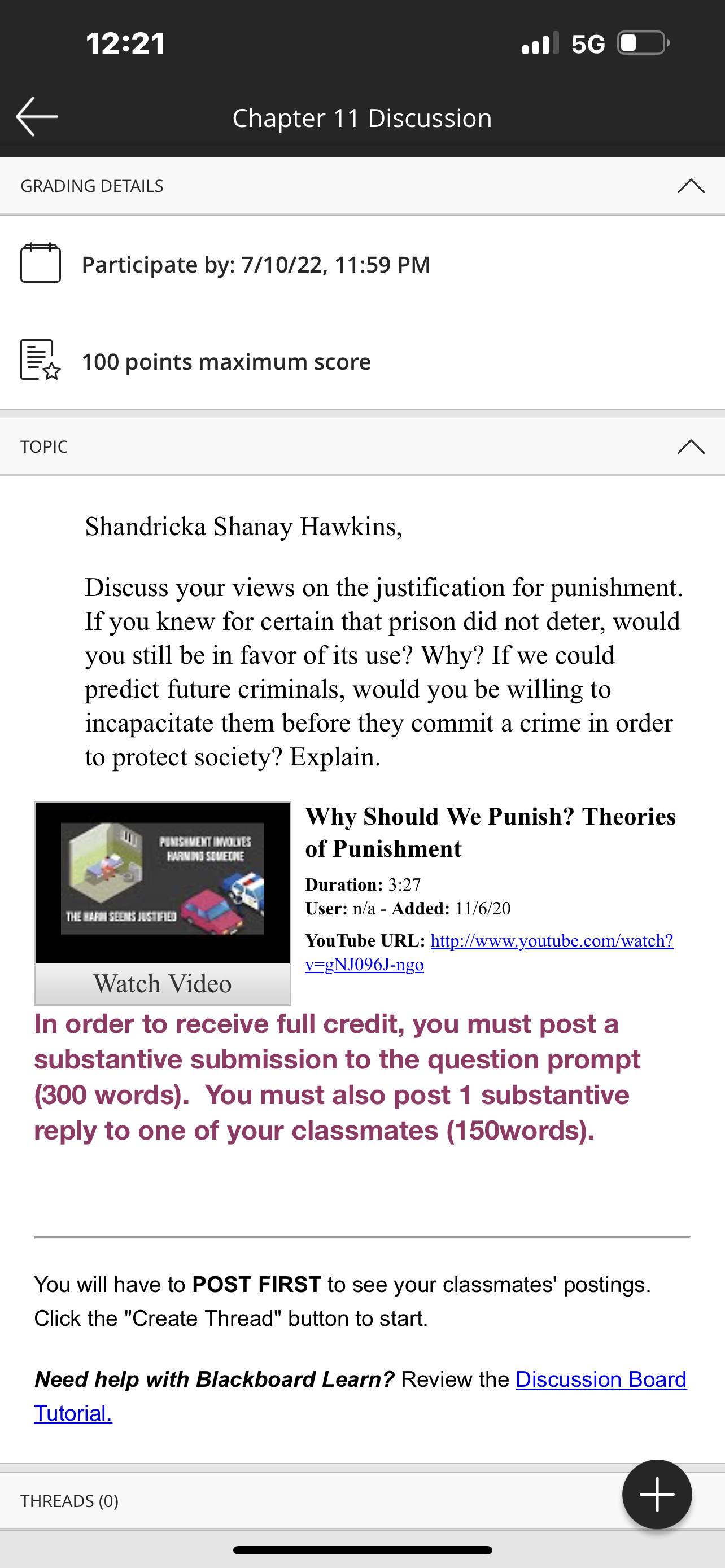
Task: Collapse the Grading Details section
Action: (691, 186)
